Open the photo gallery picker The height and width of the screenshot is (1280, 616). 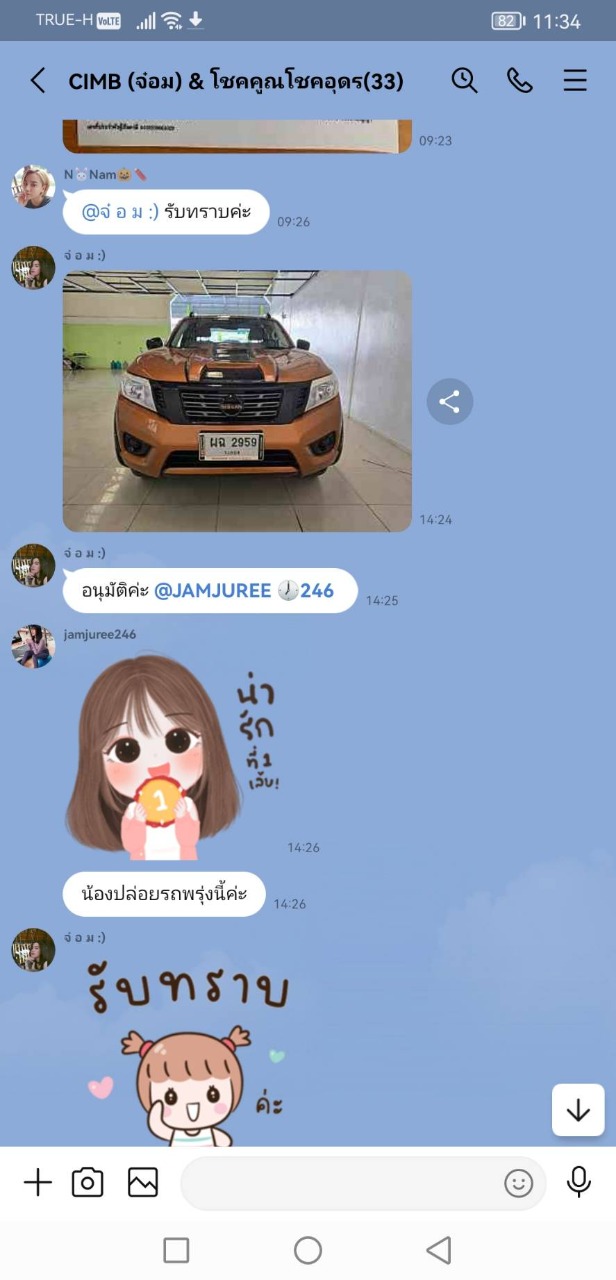coord(143,1183)
